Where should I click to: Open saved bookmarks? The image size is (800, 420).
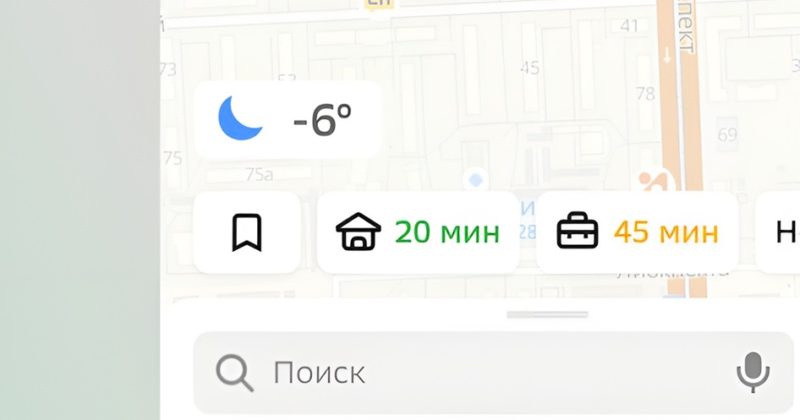(246, 233)
